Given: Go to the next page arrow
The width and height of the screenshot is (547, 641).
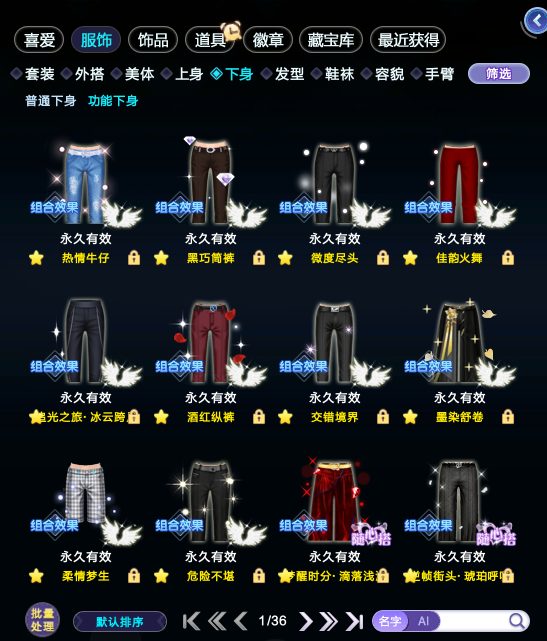Looking at the screenshot, I should 305,621.
